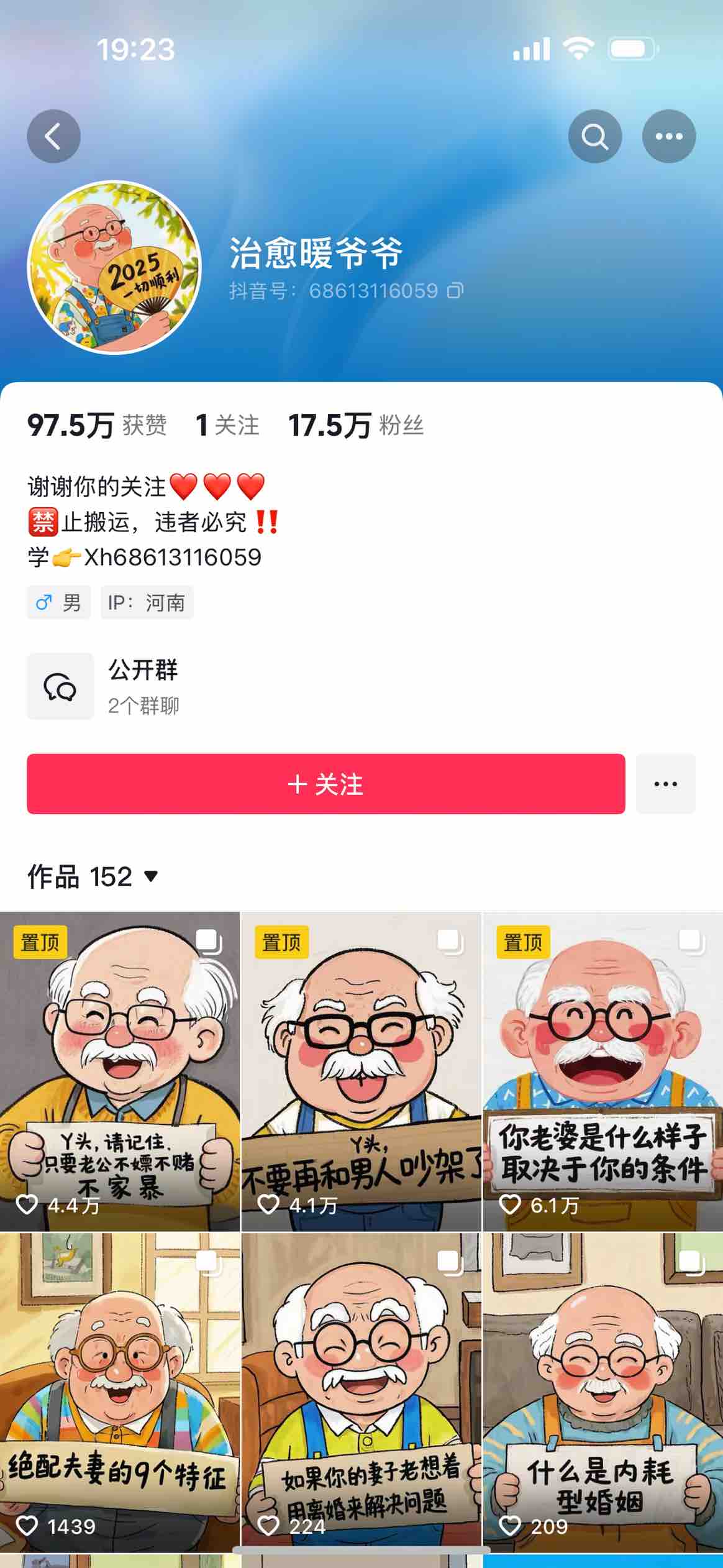View the 17.5万 followers list
This screenshot has height=1568, width=723.
[x=356, y=426]
